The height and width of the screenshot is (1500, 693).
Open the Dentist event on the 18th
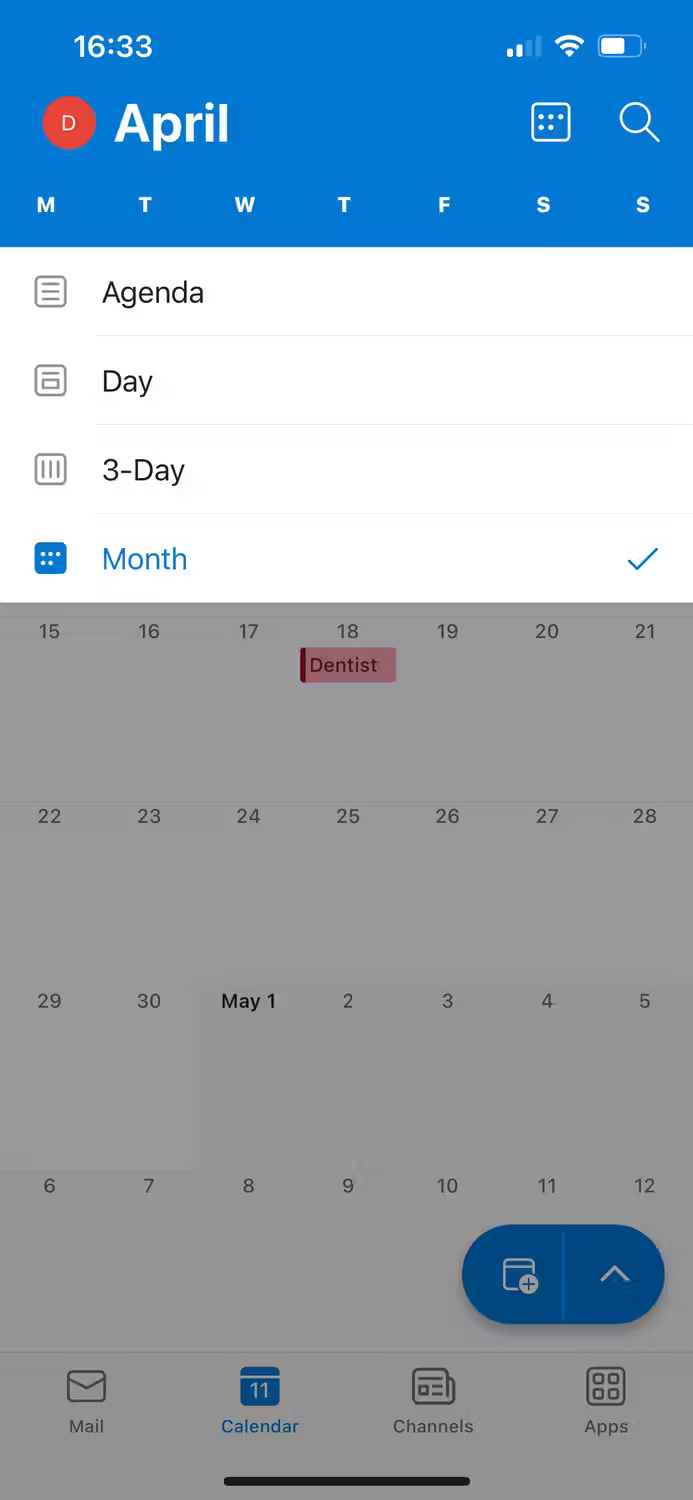348,665
